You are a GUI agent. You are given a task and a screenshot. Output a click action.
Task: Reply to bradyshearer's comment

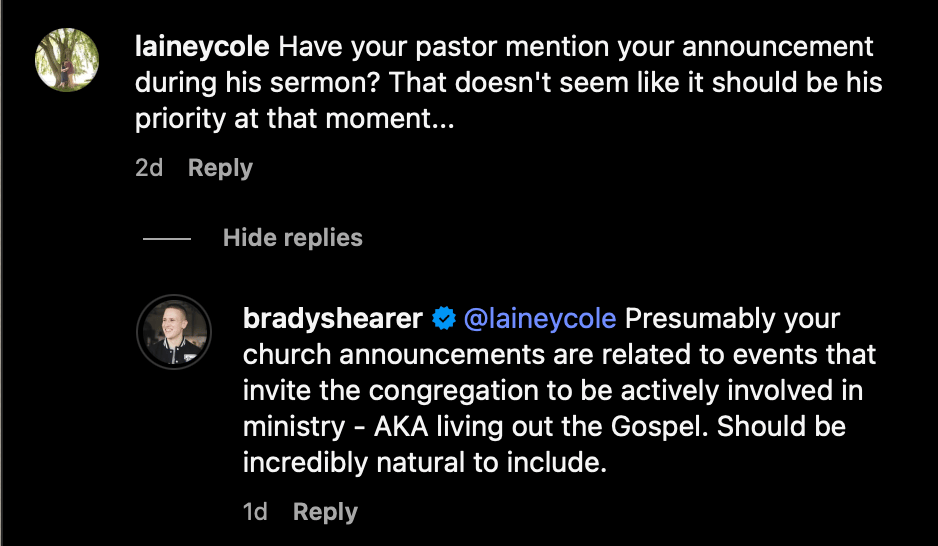click(x=325, y=513)
